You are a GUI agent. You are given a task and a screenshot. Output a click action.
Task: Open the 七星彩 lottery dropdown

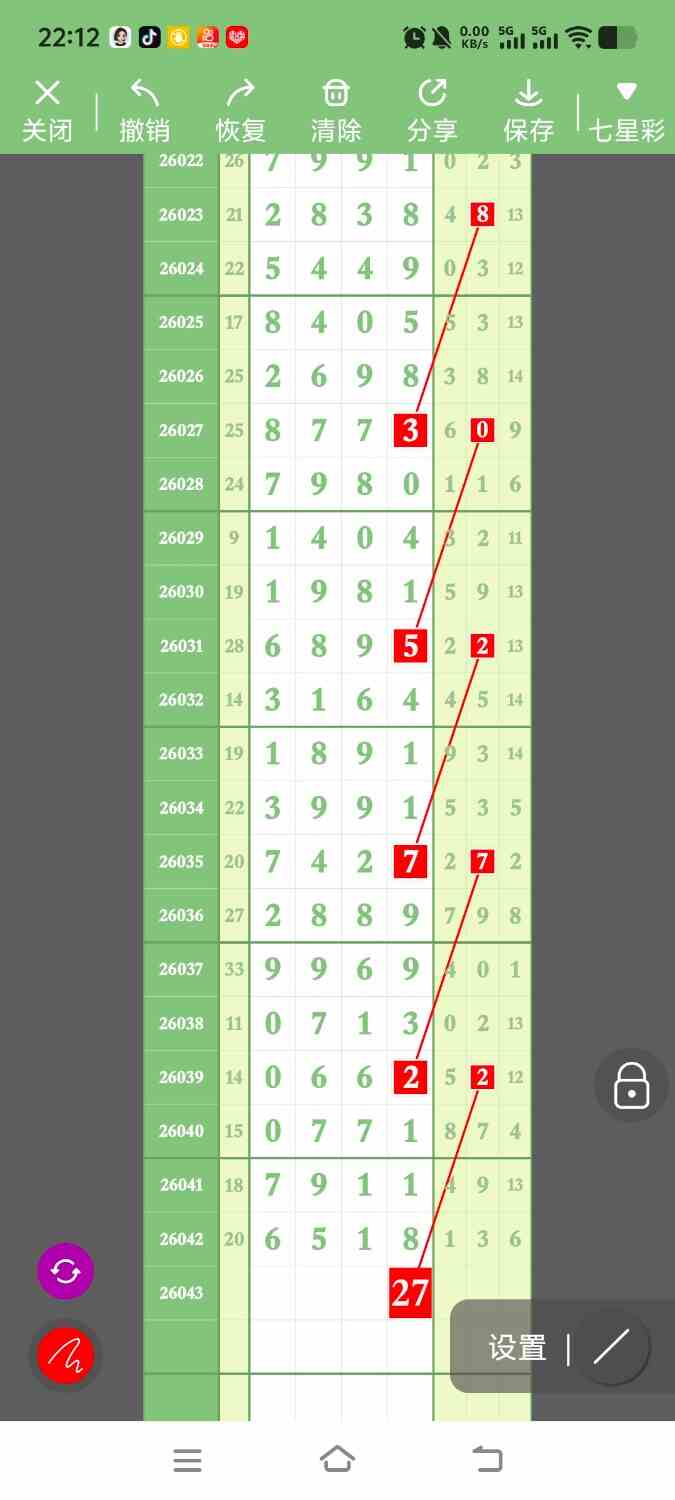tap(627, 111)
